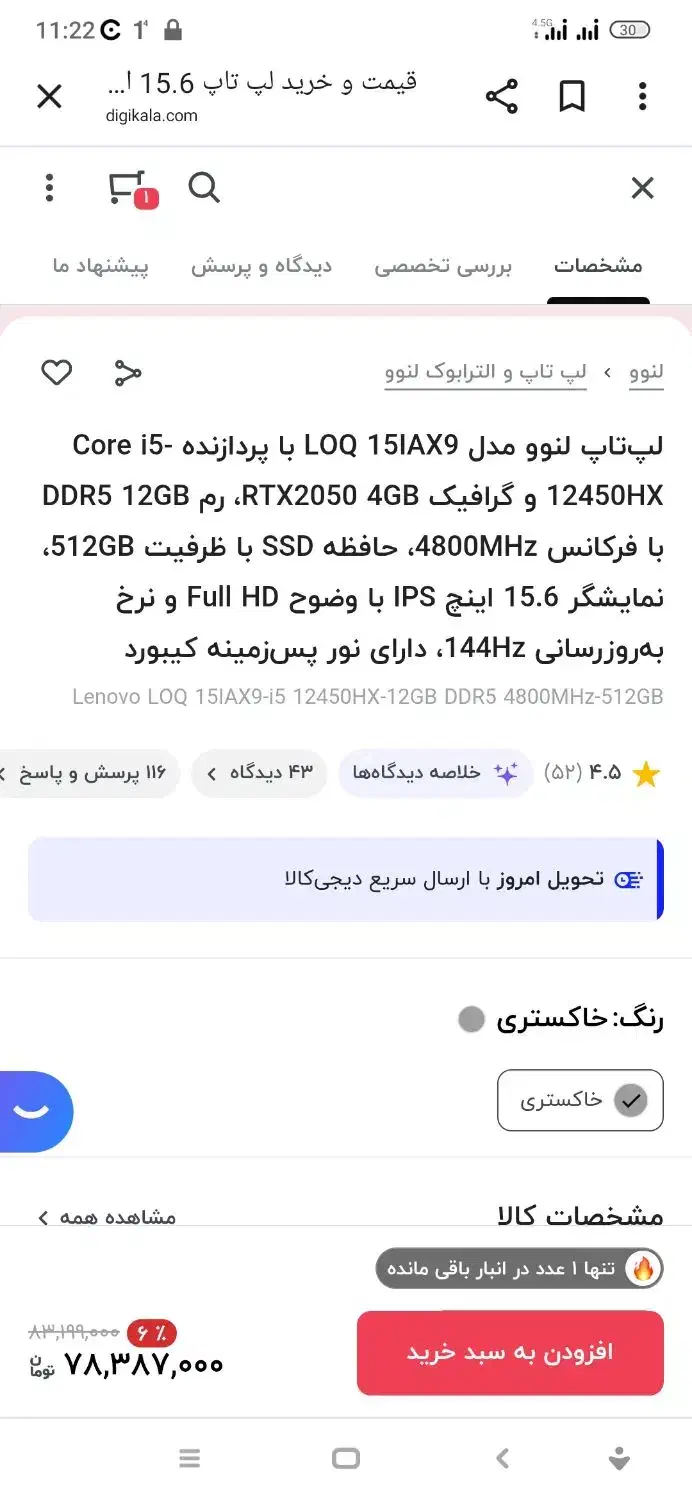Open the پیشنهاد ما tab
The height and width of the screenshot is (1500, 692).
point(101,266)
